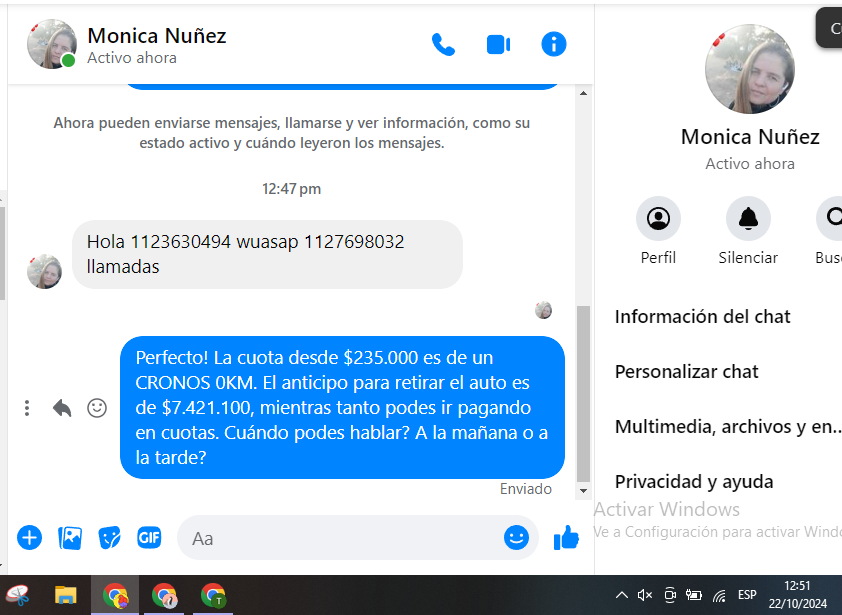Send a thumbs-up like
Viewport: 842px width, 615px height.
pos(567,538)
